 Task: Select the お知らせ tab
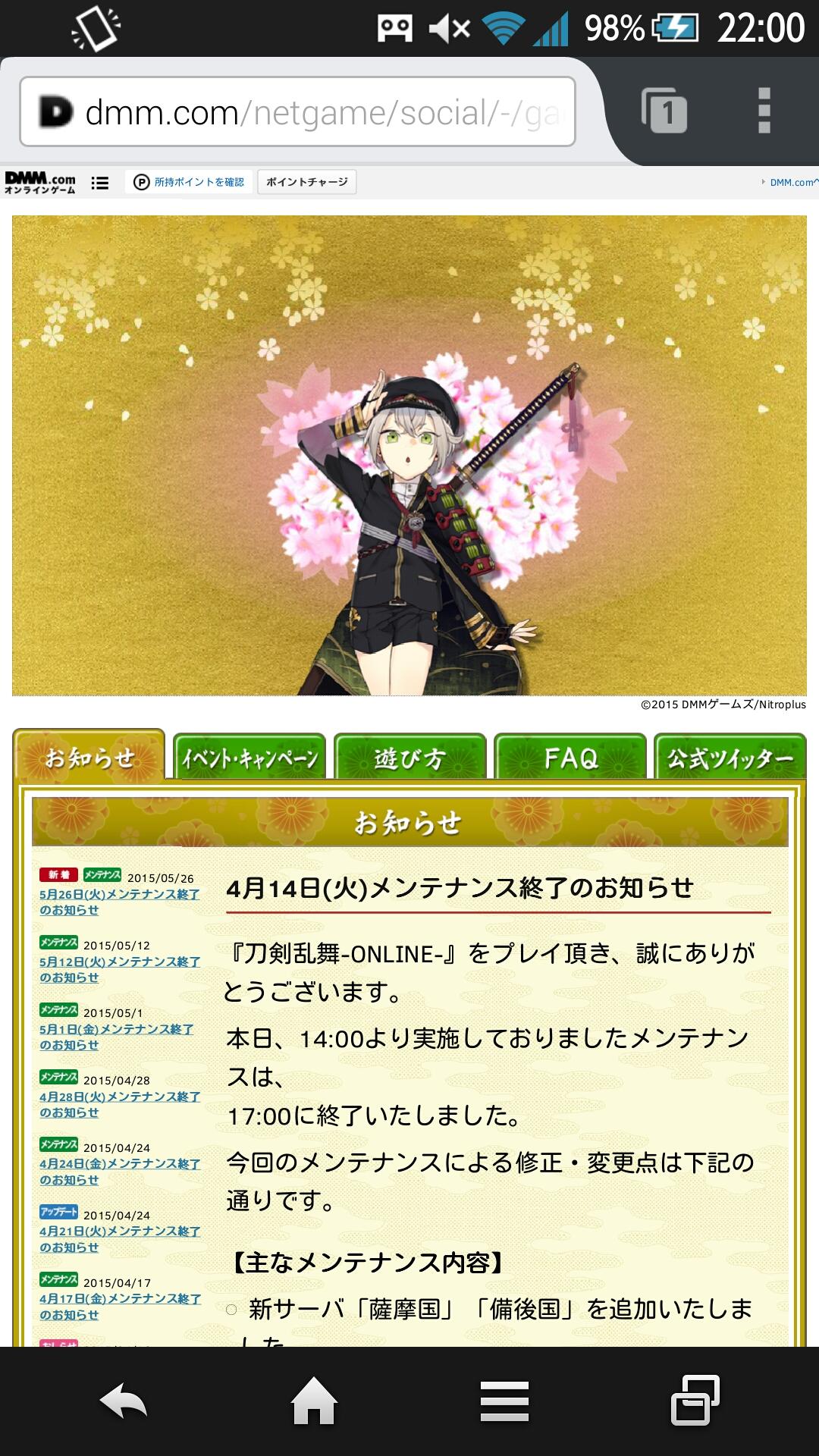coord(89,757)
